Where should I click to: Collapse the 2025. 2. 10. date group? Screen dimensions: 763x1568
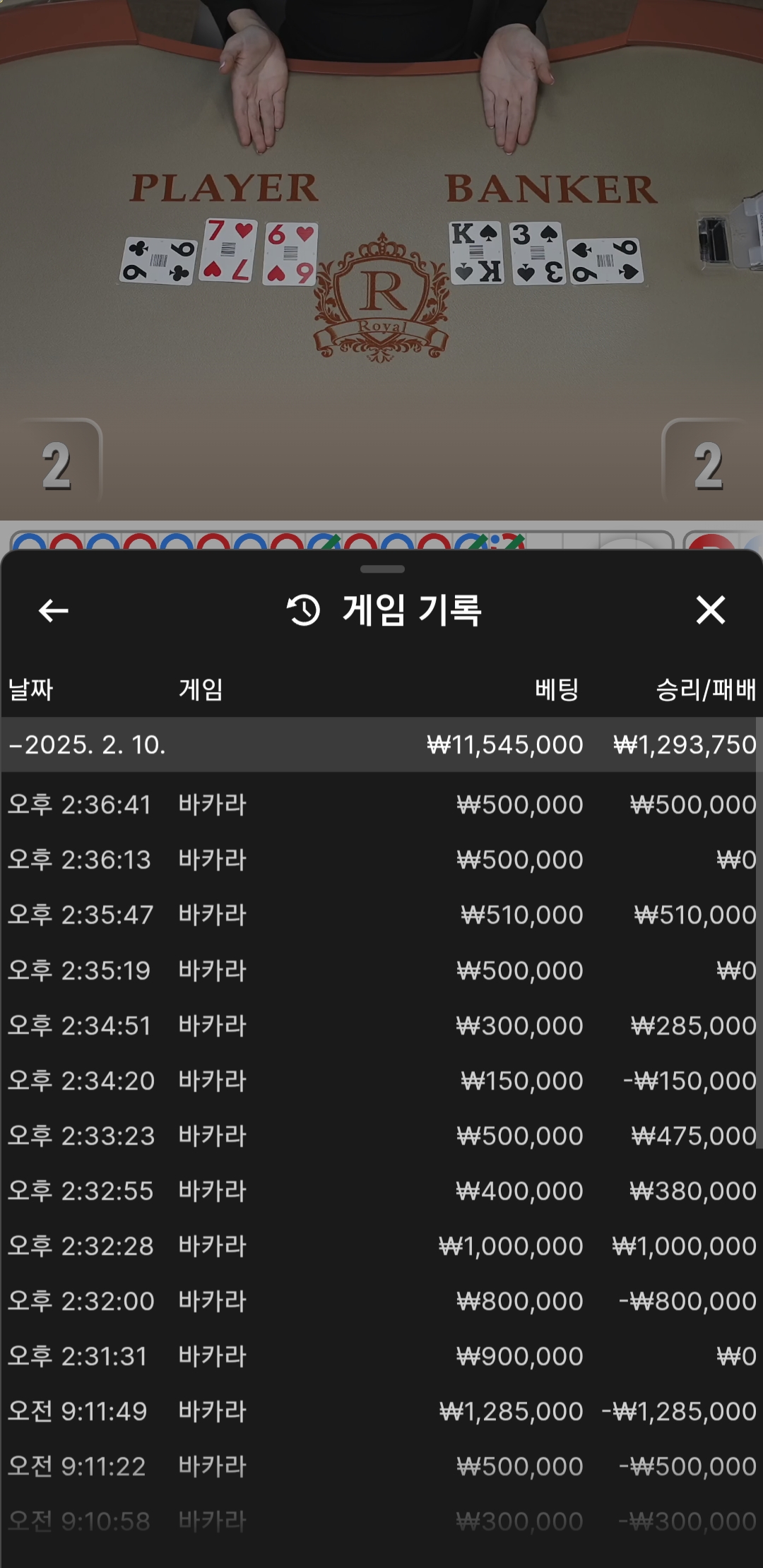pos(381,744)
